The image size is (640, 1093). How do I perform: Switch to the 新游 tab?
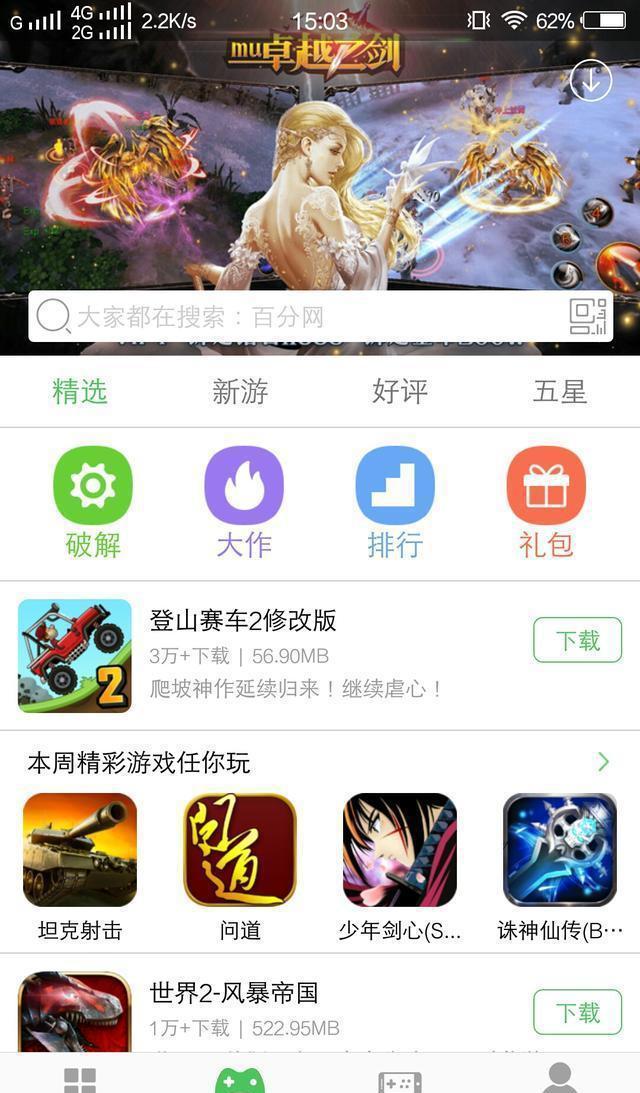click(240, 392)
